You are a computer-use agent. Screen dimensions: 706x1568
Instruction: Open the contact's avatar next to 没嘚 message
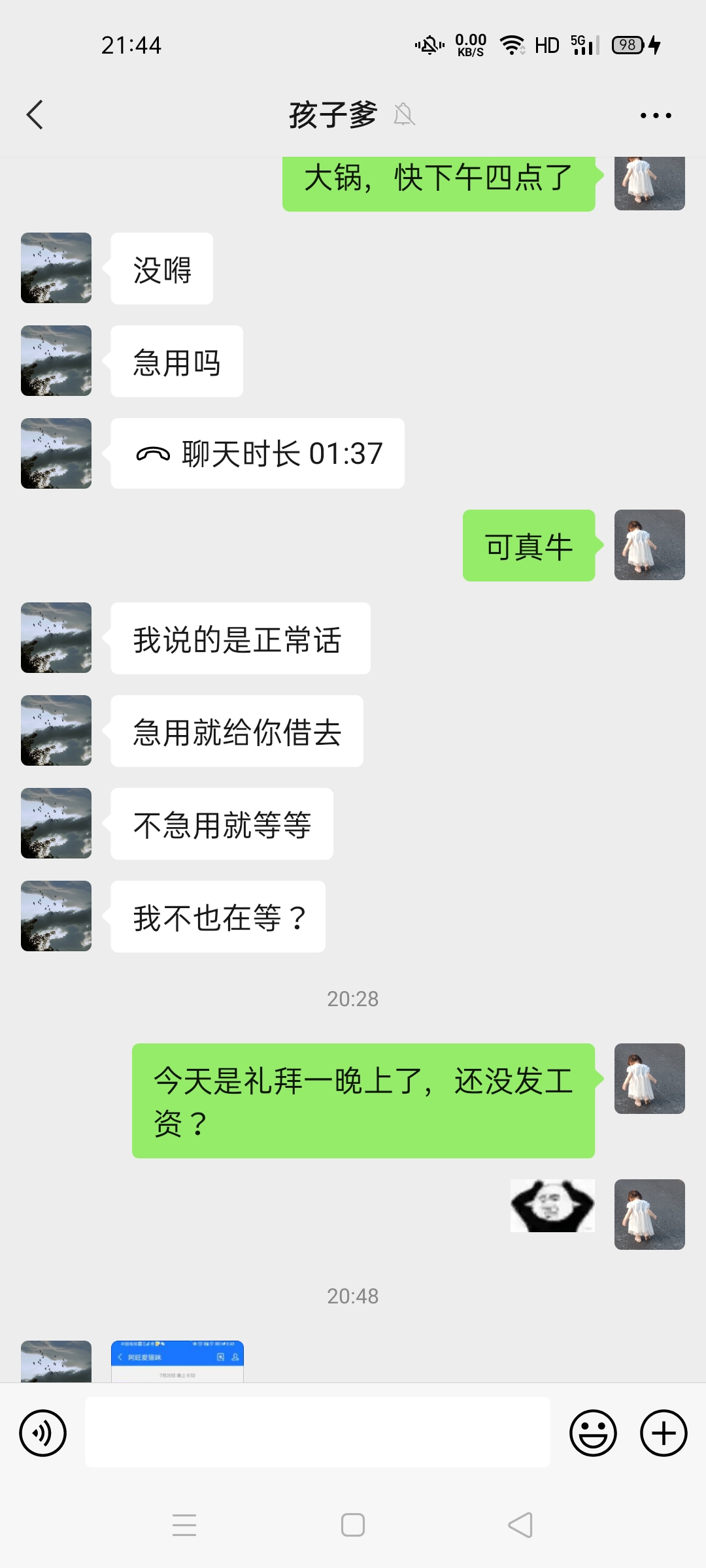[56, 268]
